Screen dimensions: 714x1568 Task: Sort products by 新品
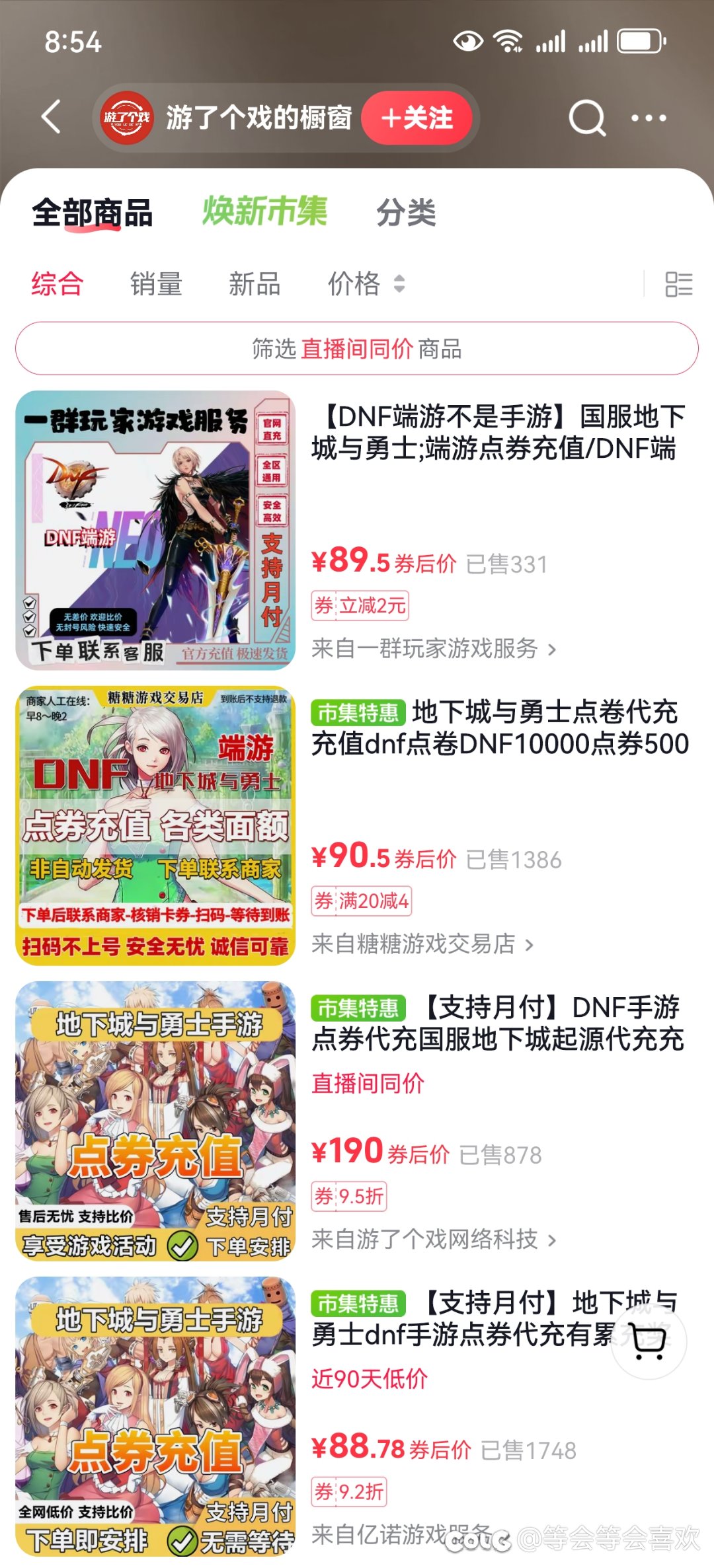pos(255,284)
